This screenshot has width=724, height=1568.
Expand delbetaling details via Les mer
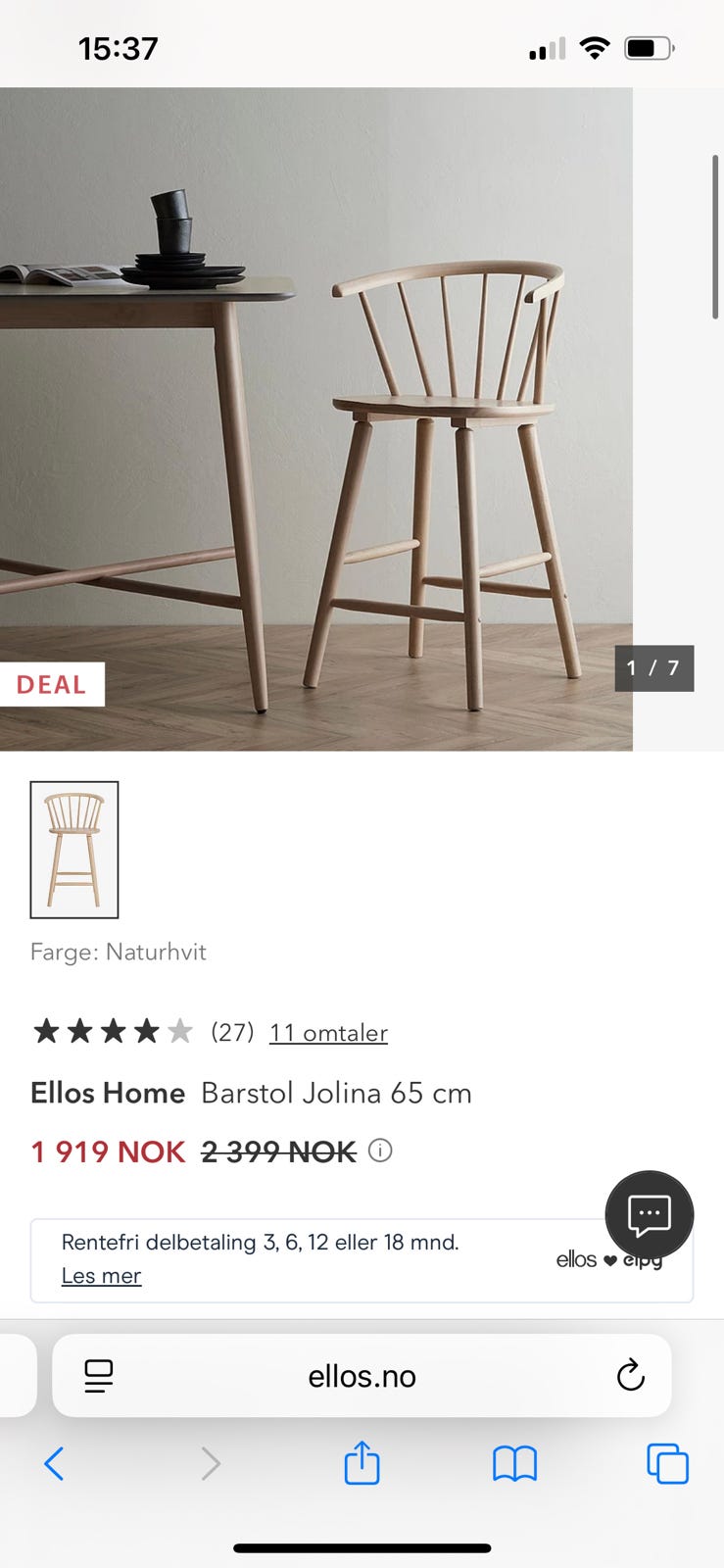click(x=101, y=1276)
